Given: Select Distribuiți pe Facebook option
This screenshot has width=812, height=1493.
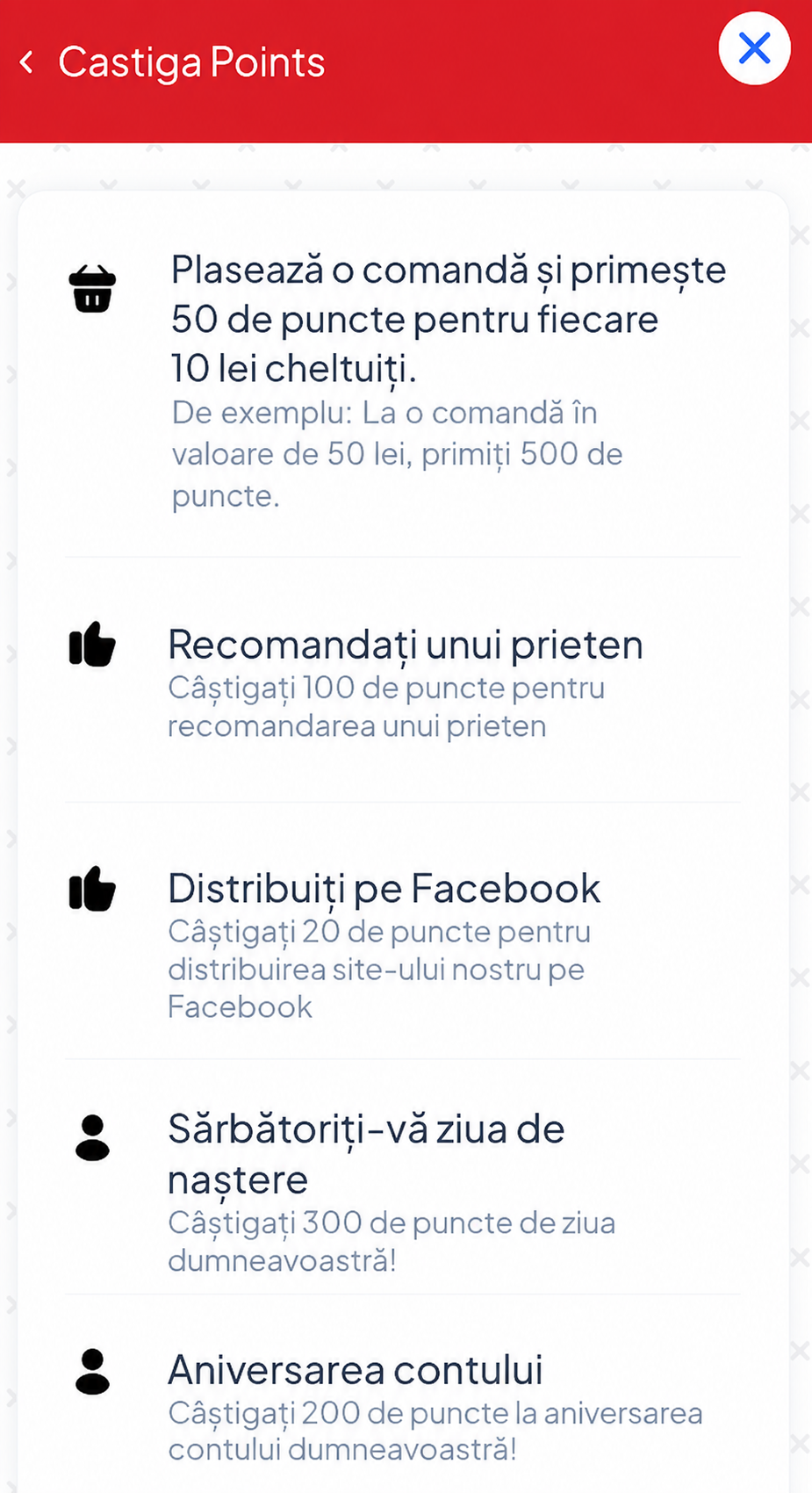Looking at the screenshot, I should point(403,931).
